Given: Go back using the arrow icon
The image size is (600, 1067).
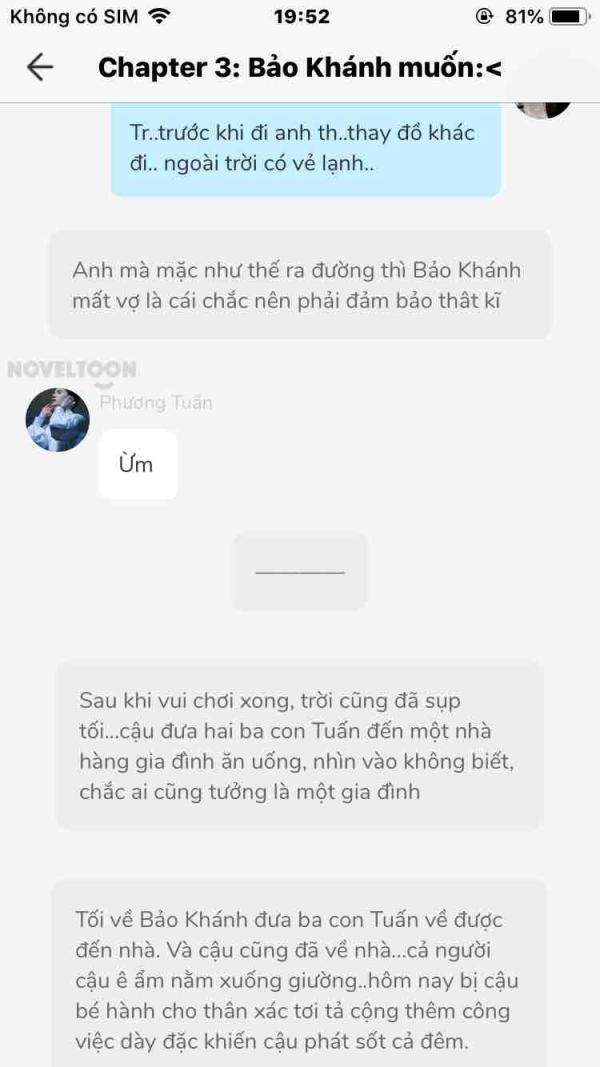Looking at the screenshot, I should (39, 67).
